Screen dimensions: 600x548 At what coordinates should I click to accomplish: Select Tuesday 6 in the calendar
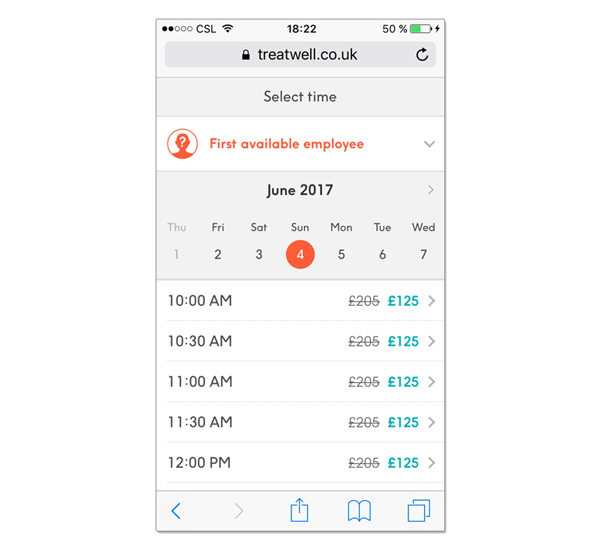click(x=382, y=254)
